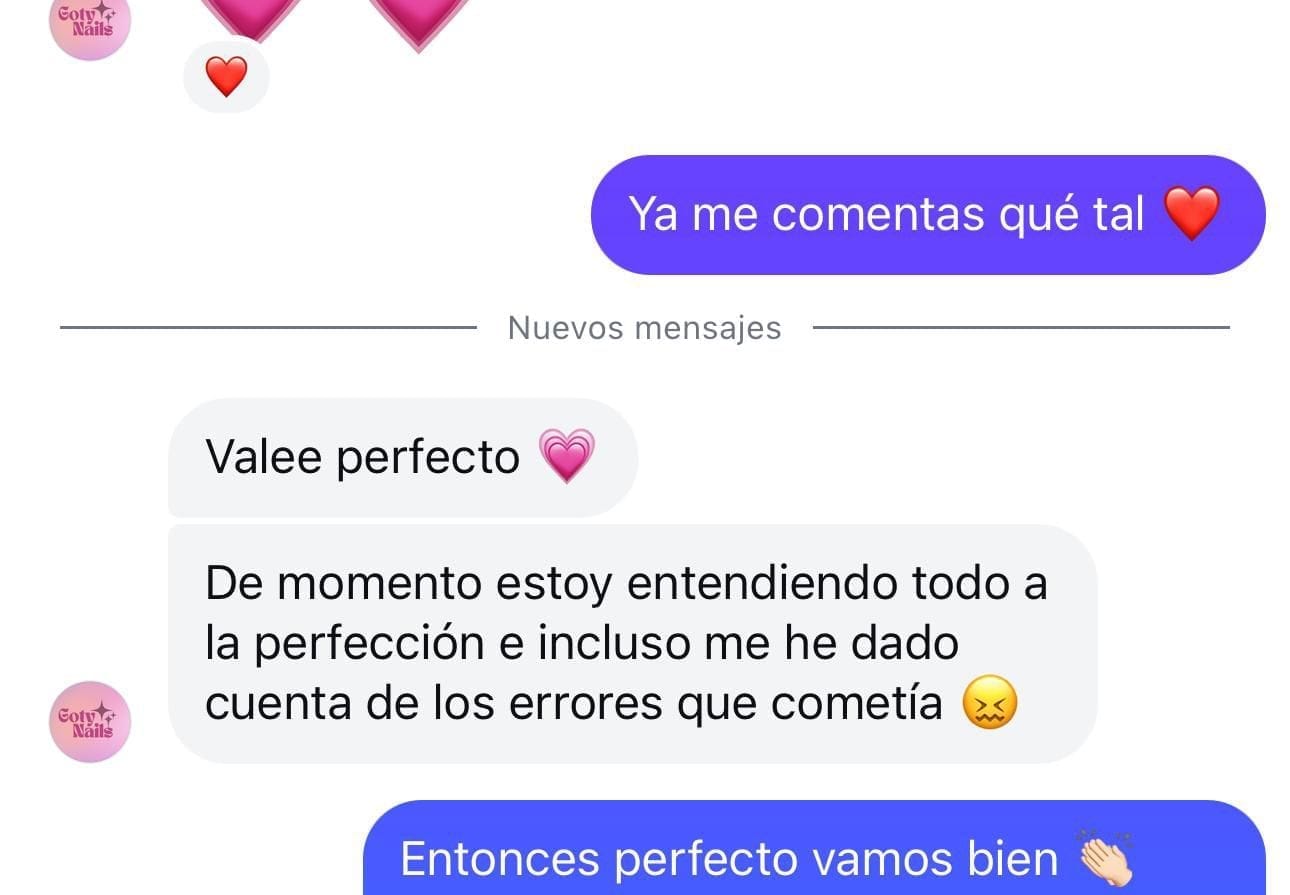This screenshot has width=1290, height=895.
Task: Tap the Goty Nails avatar beside the pink hearts
Action: tap(90, 24)
